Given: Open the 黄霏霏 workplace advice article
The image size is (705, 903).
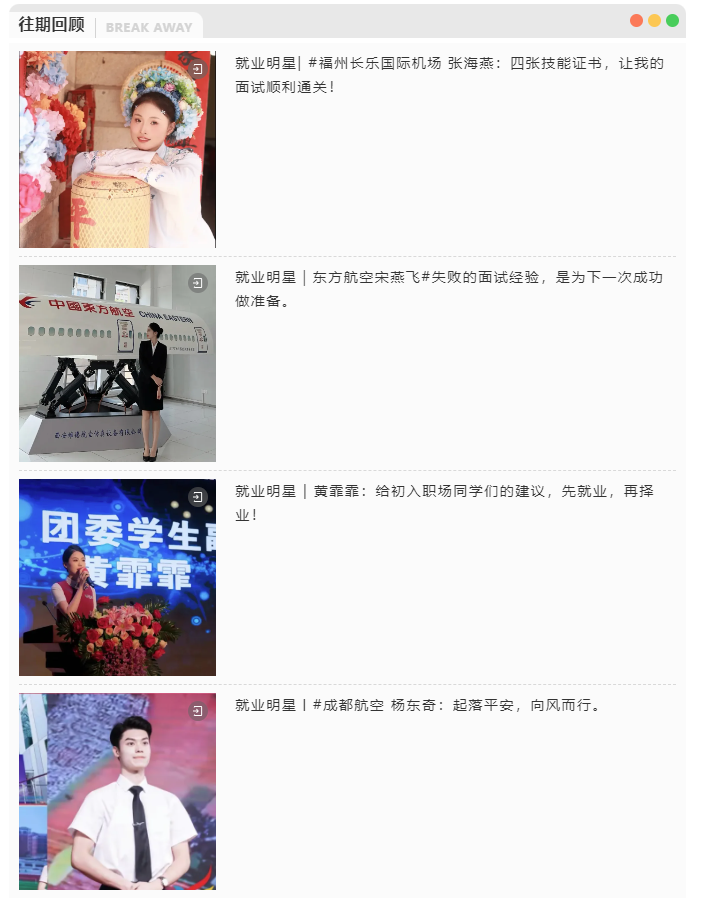Looking at the screenshot, I should (x=444, y=503).
